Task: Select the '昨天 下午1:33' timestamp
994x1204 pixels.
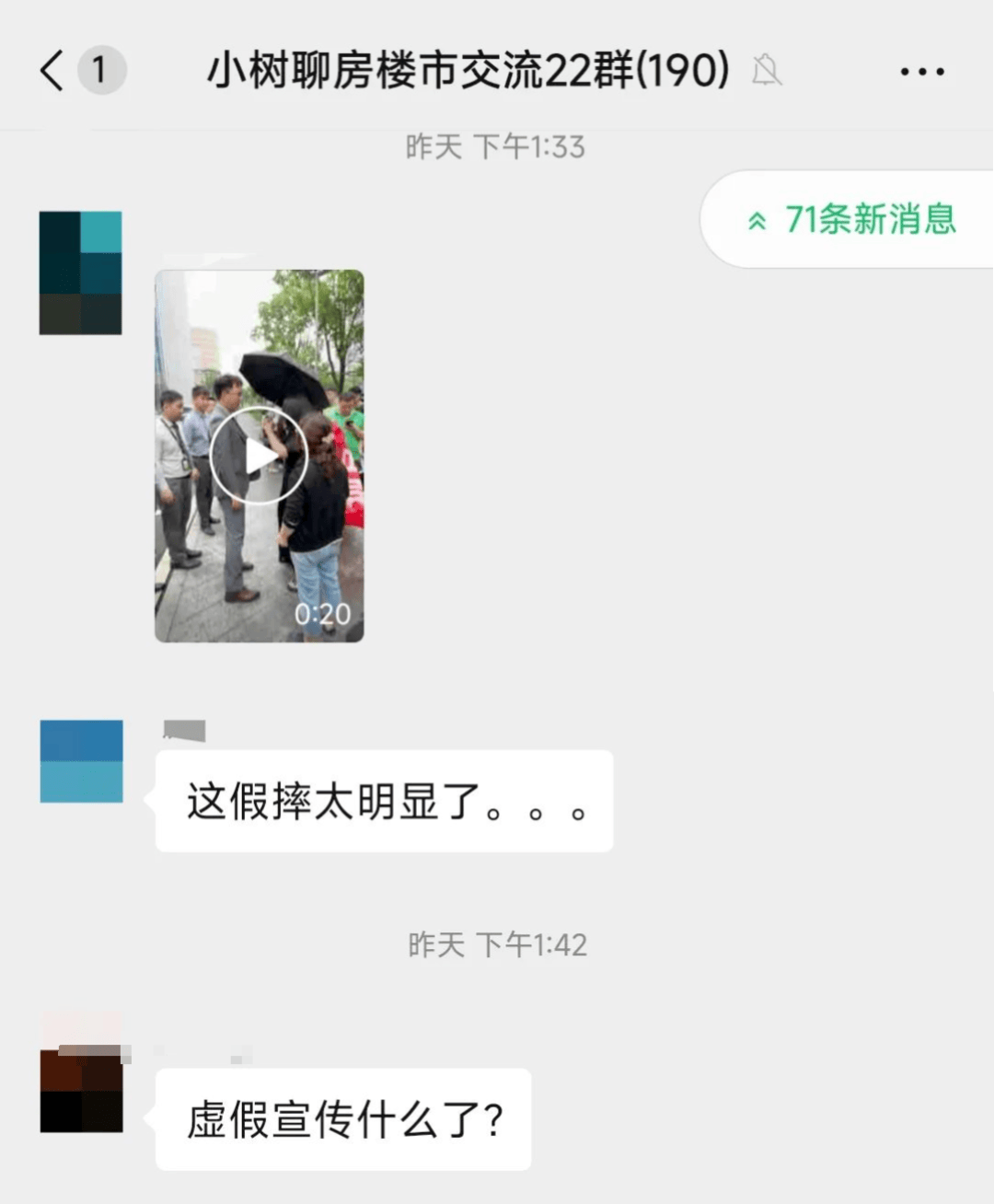Action: tap(495, 146)
